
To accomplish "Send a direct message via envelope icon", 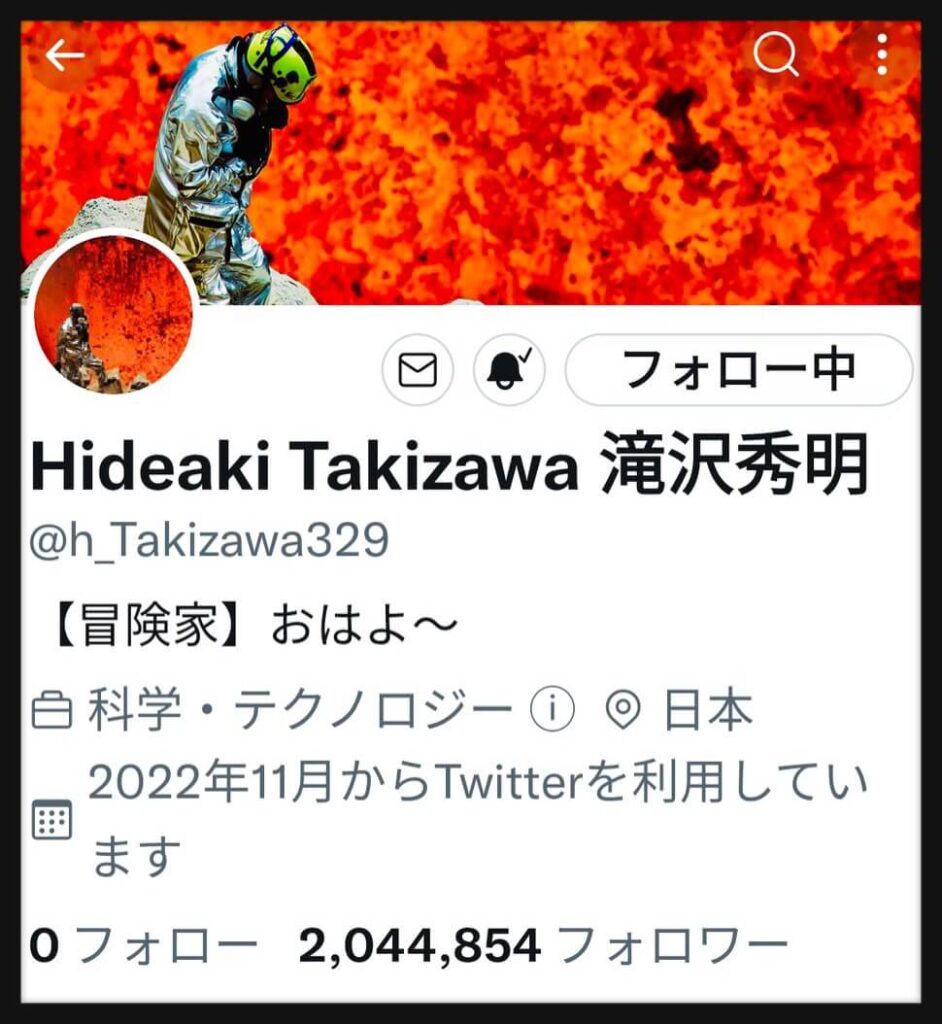I will [x=418, y=371].
